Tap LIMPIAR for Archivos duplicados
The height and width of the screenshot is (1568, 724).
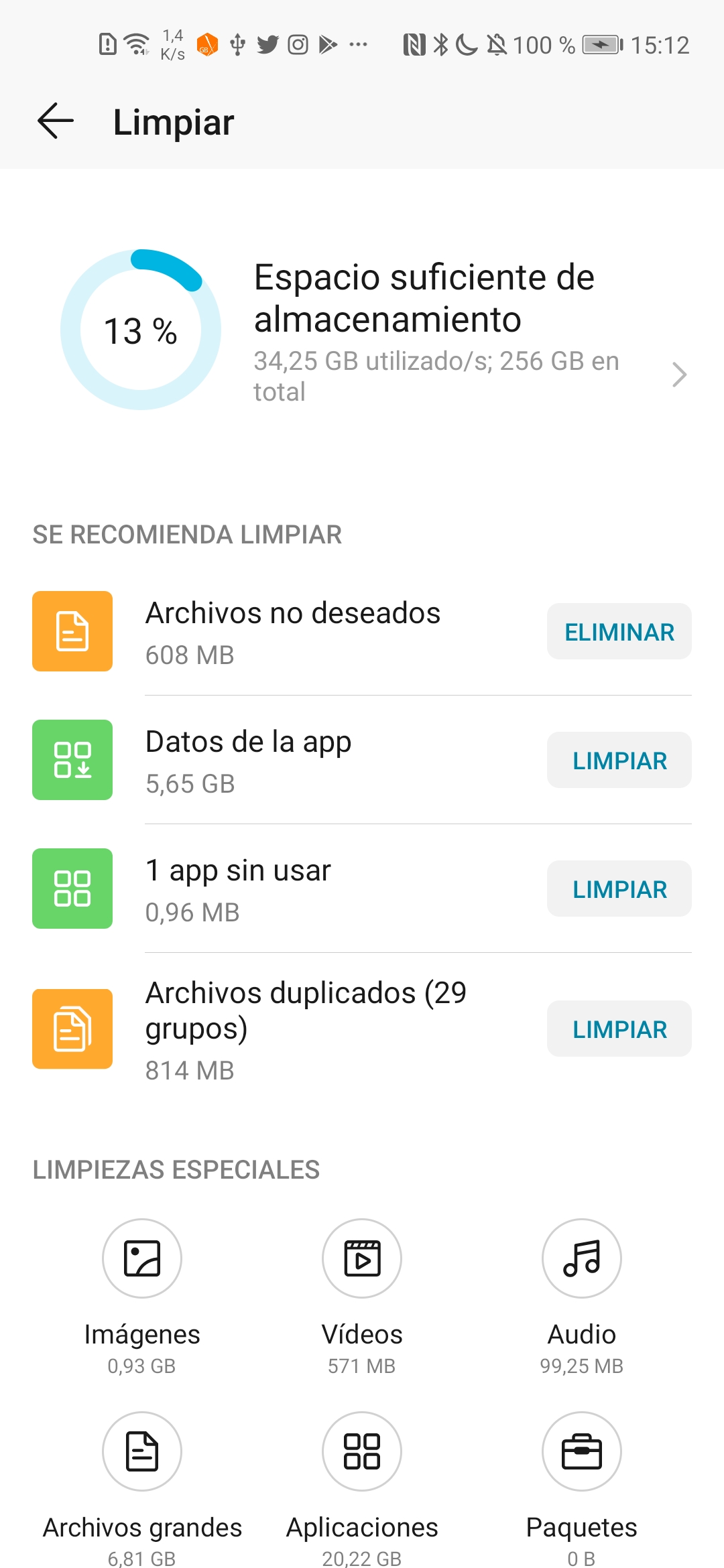pyautogui.click(x=619, y=1029)
